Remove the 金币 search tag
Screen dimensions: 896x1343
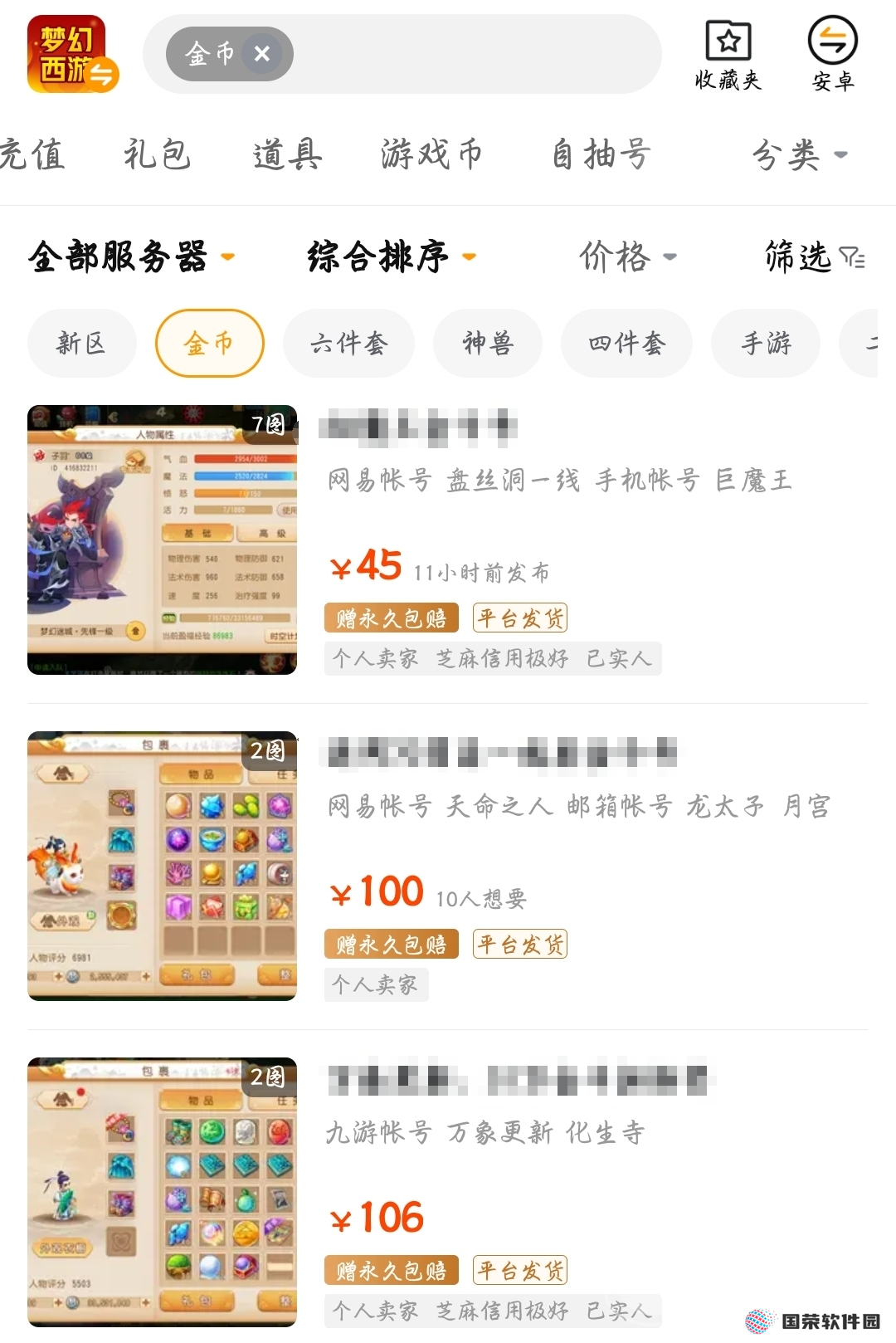click(x=262, y=54)
